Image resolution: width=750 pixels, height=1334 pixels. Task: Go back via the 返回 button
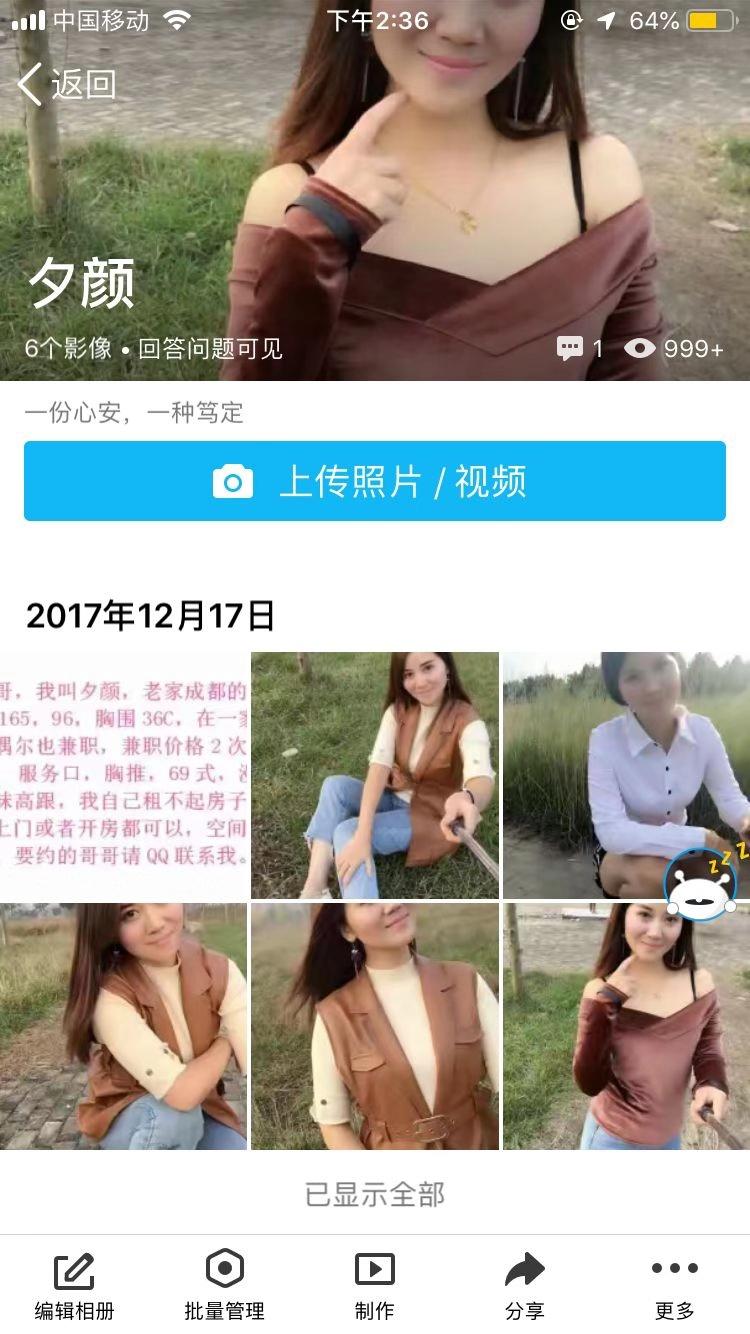[x=67, y=84]
